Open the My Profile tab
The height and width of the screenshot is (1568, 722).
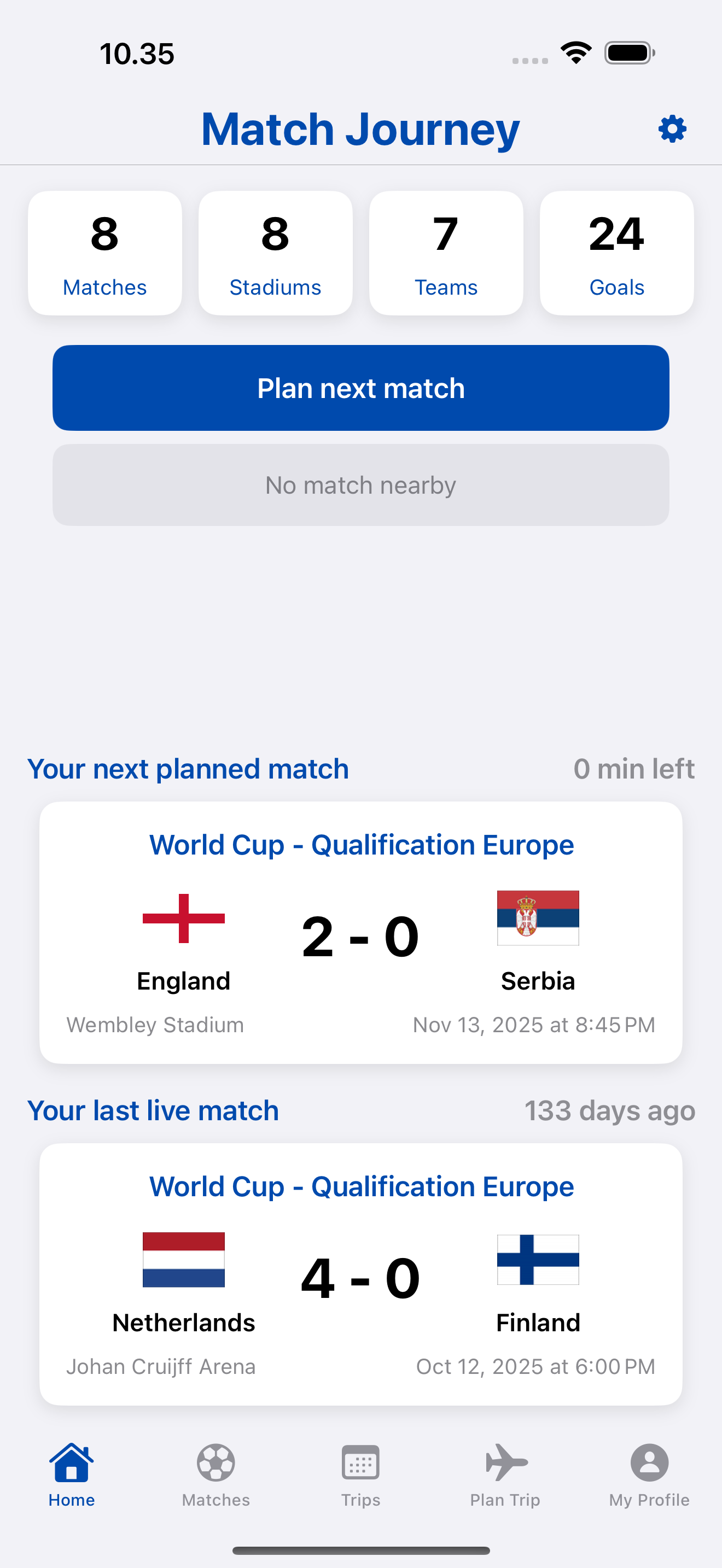point(649,1472)
